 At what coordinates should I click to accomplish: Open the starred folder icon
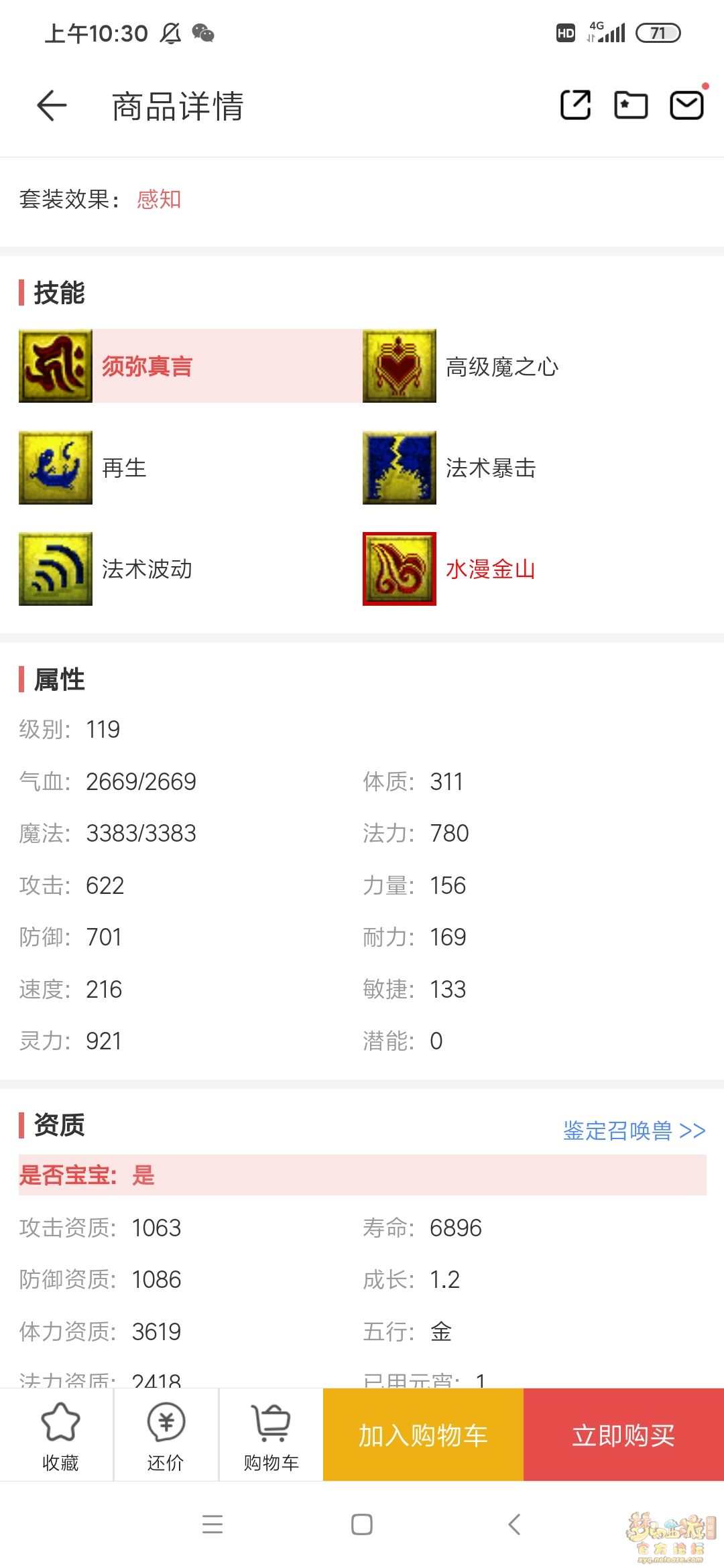coord(631,105)
